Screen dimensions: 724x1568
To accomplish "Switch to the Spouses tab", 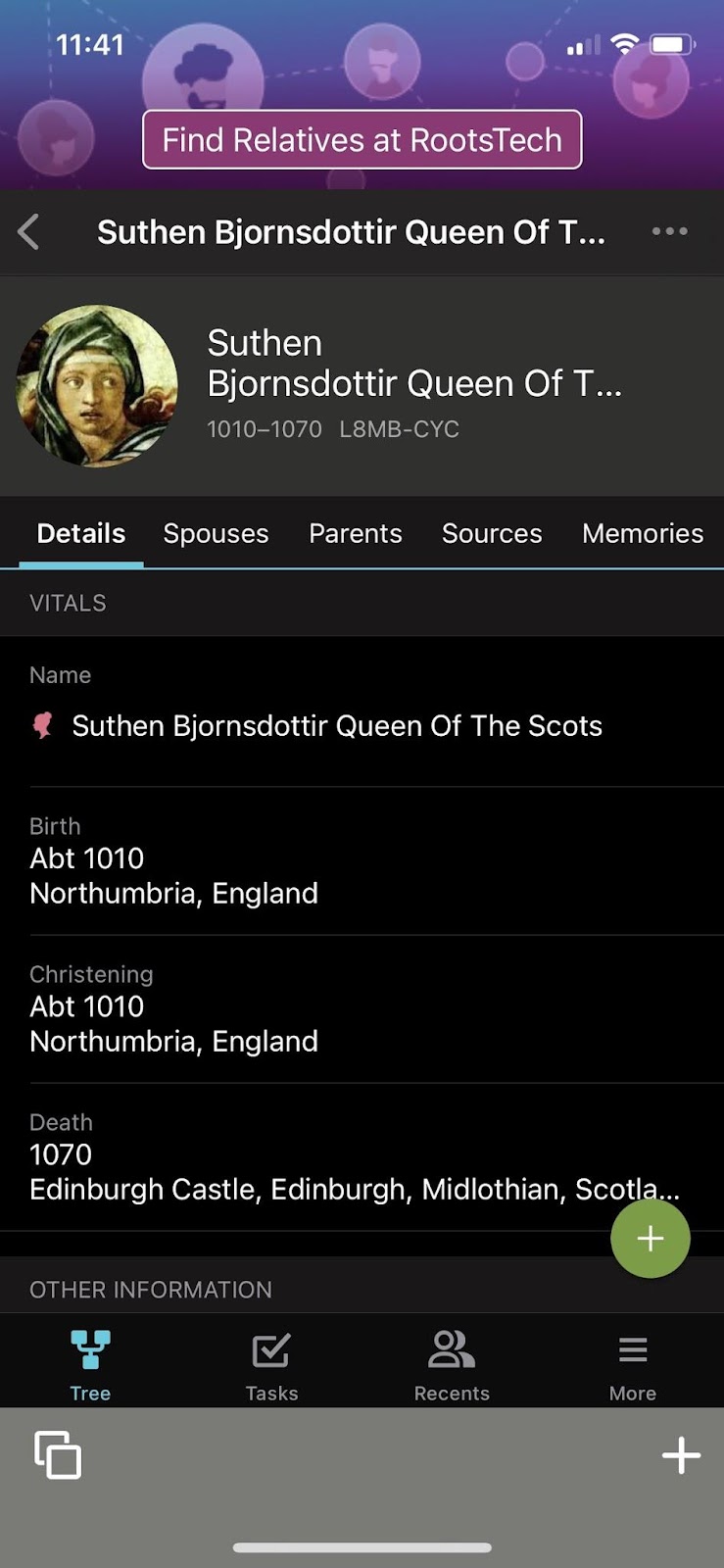I will 216,533.
